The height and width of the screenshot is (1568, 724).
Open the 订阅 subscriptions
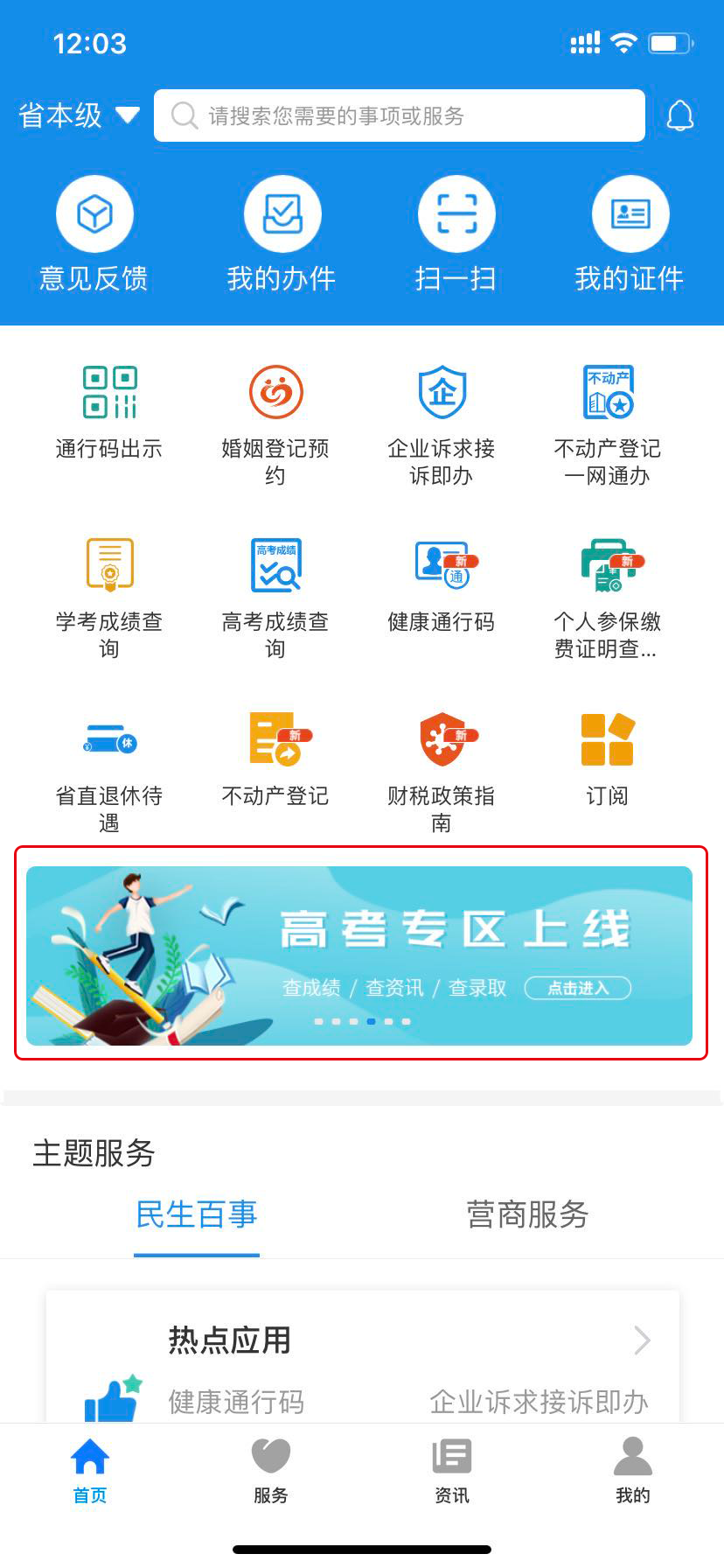607,759
